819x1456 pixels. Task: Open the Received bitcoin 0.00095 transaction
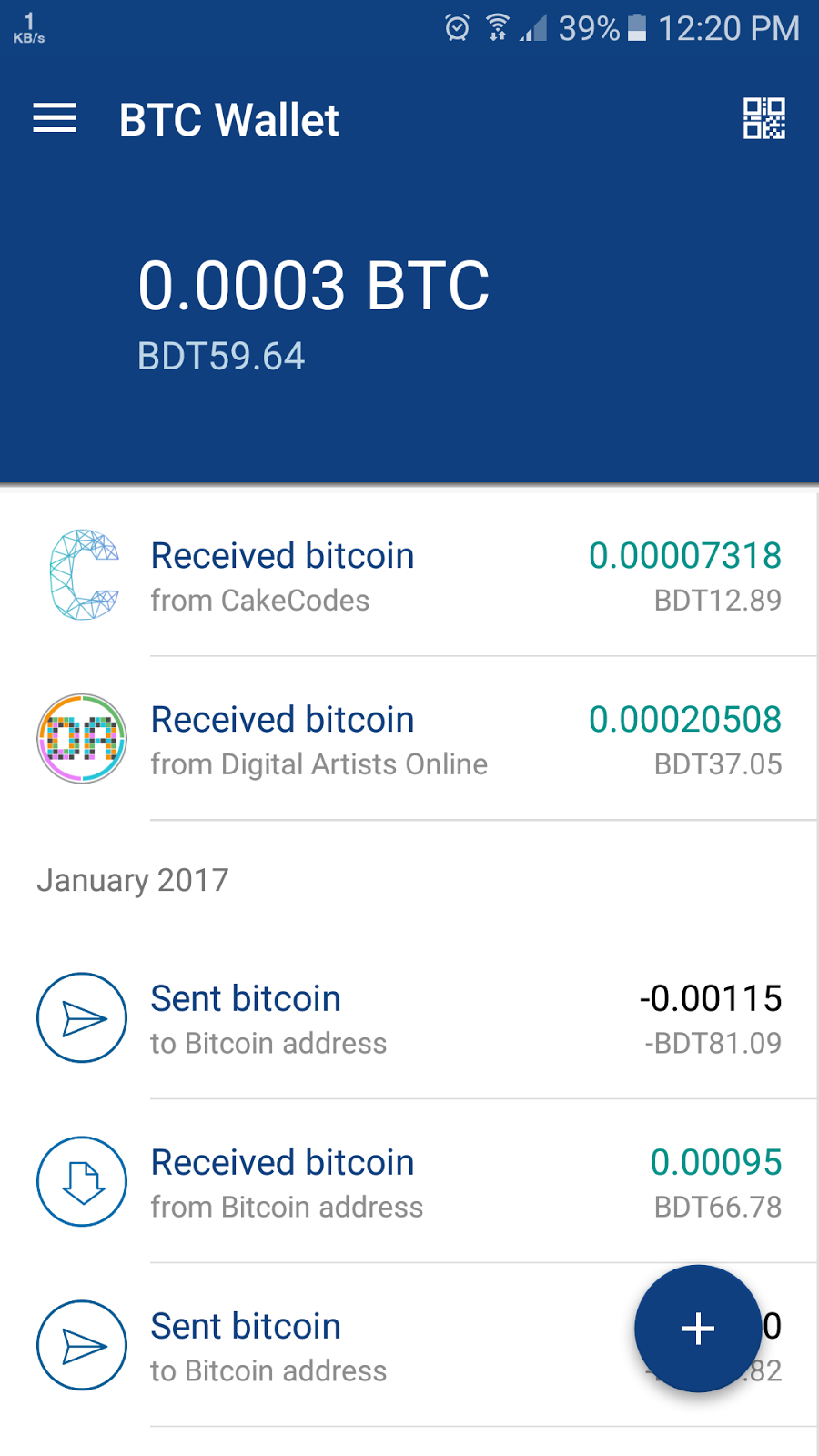point(409,1181)
